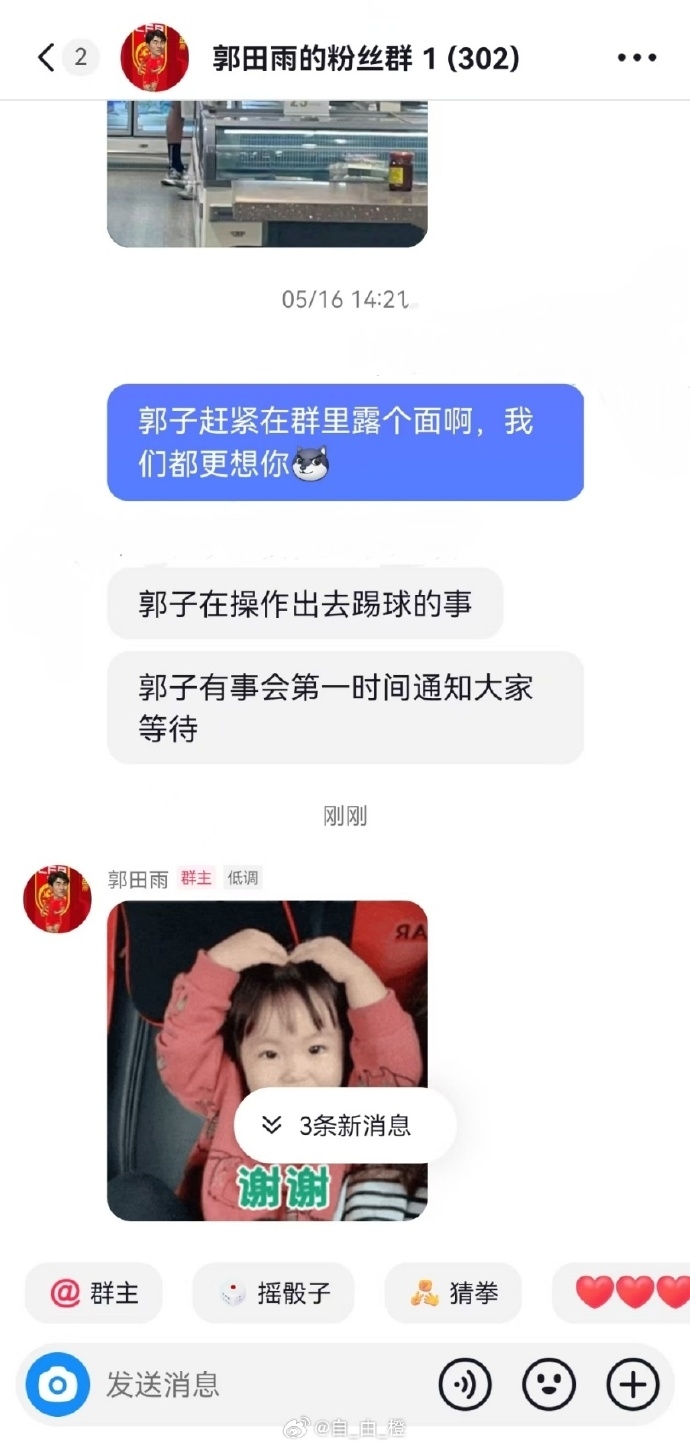Switch to voice message input
Image resolution: width=690 pixels, height=1445 pixels.
tap(465, 1385)
